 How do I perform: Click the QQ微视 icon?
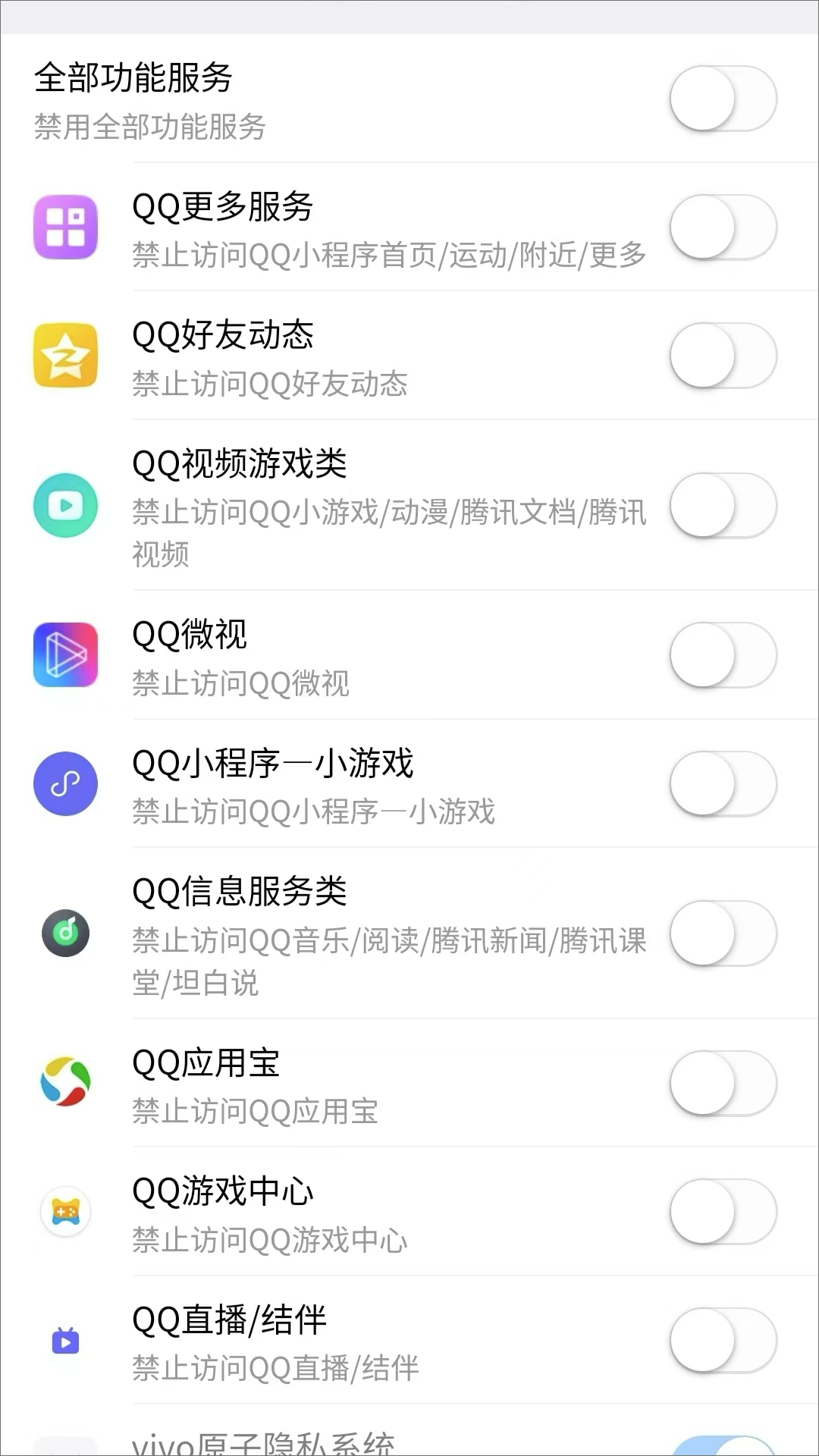(x=65, y=656)
